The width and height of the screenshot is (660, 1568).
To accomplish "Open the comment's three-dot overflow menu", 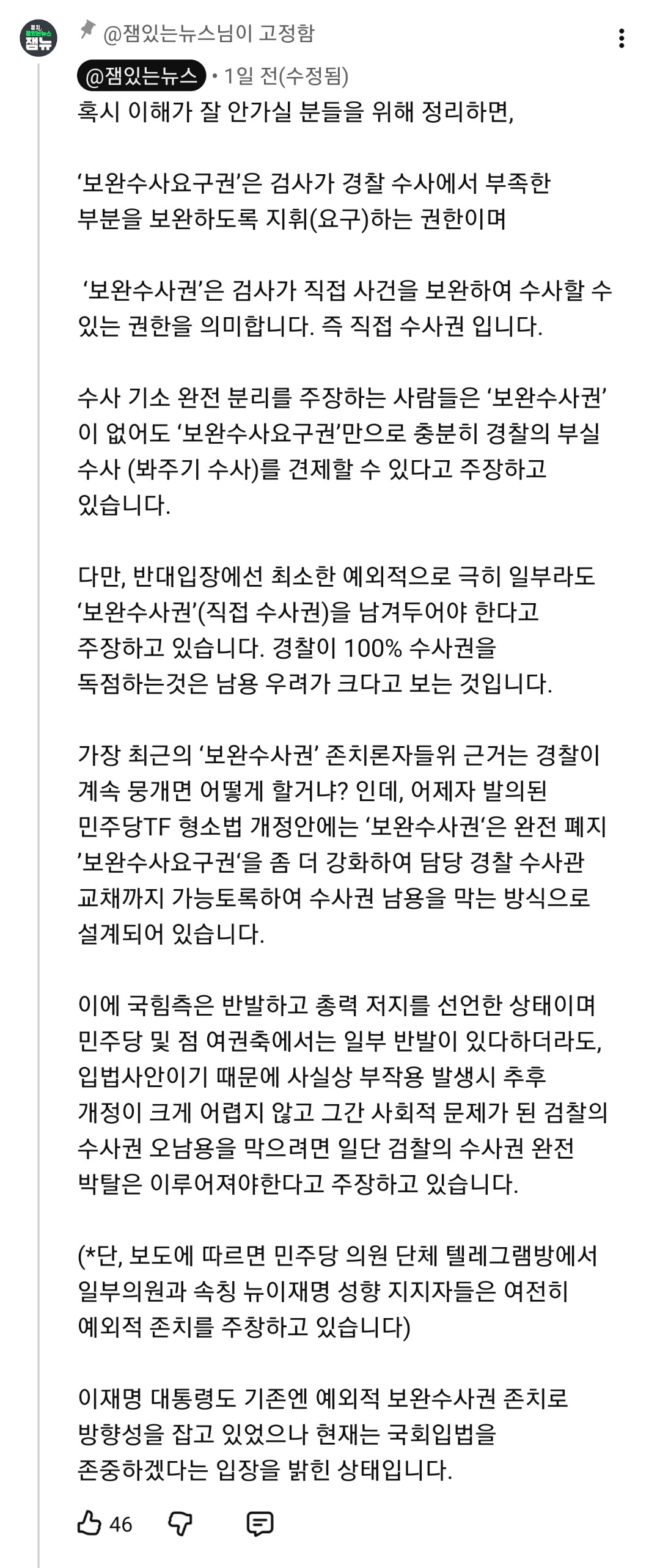I will click(x=621, y=38).
